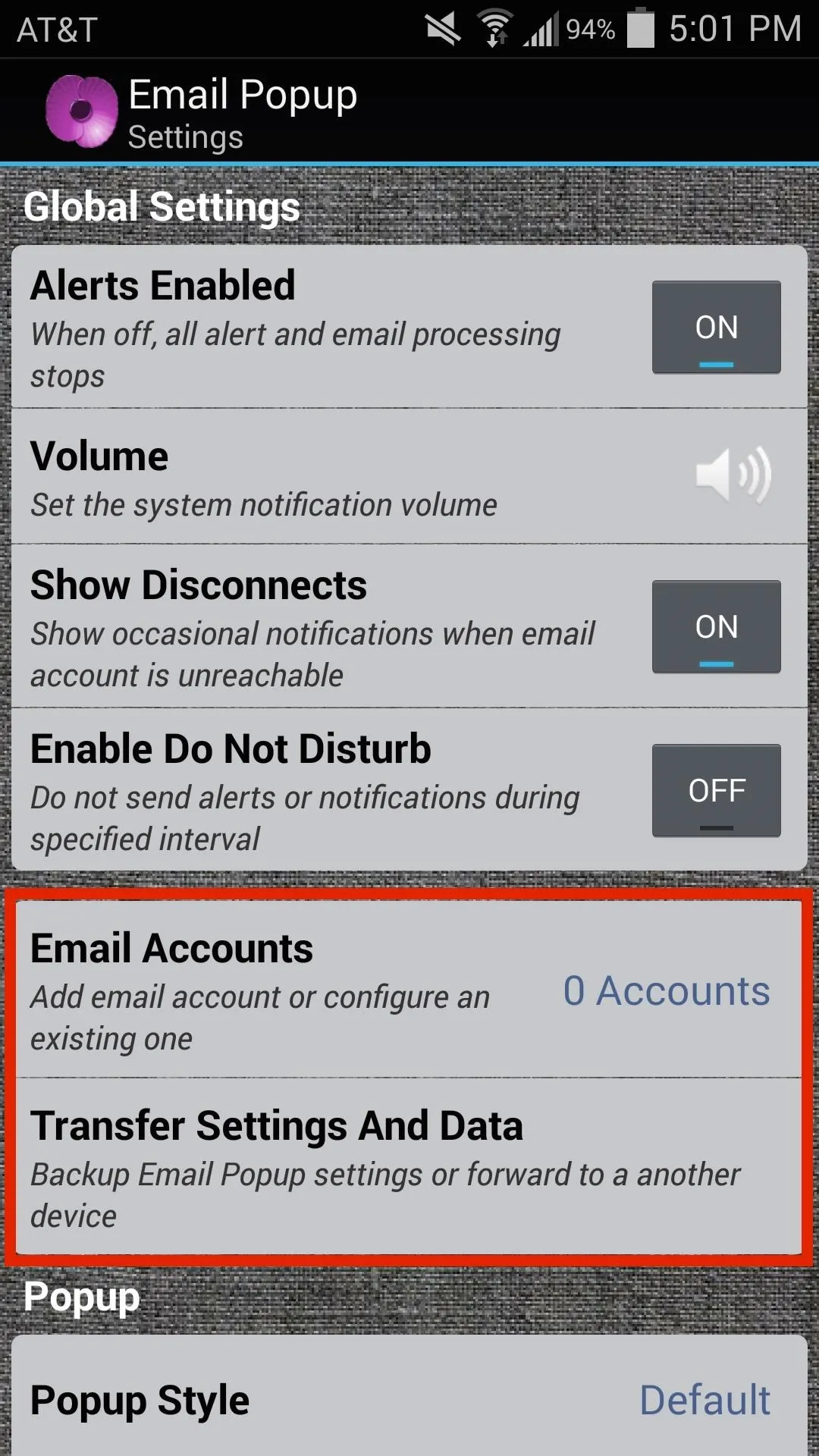This screenshot has width=819, height=1456.
Task: Turn off the Alerts Enabled toggle
Action: pos(716,327)
